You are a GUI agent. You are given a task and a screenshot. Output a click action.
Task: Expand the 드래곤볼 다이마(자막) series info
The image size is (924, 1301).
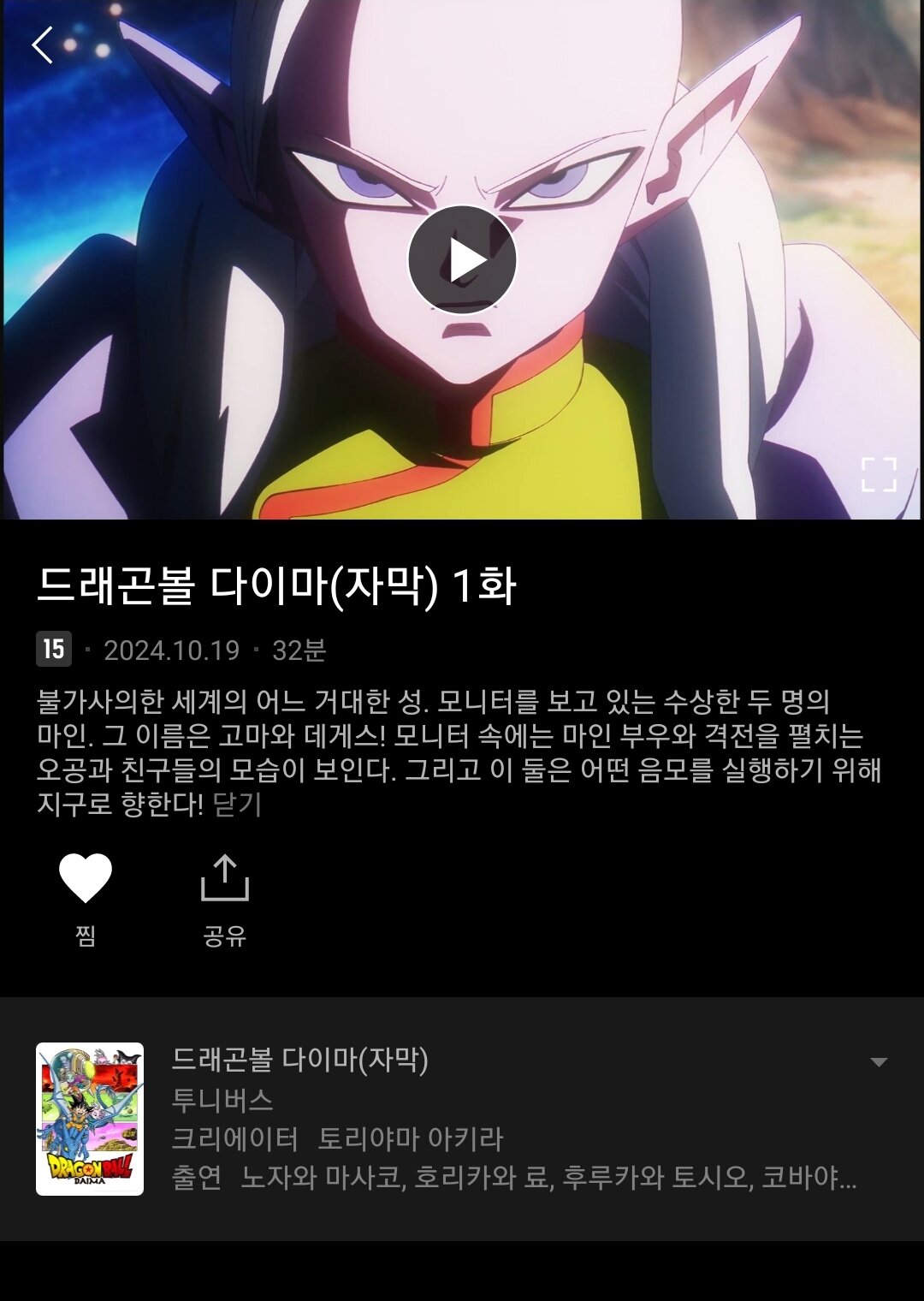point(878,1062)
